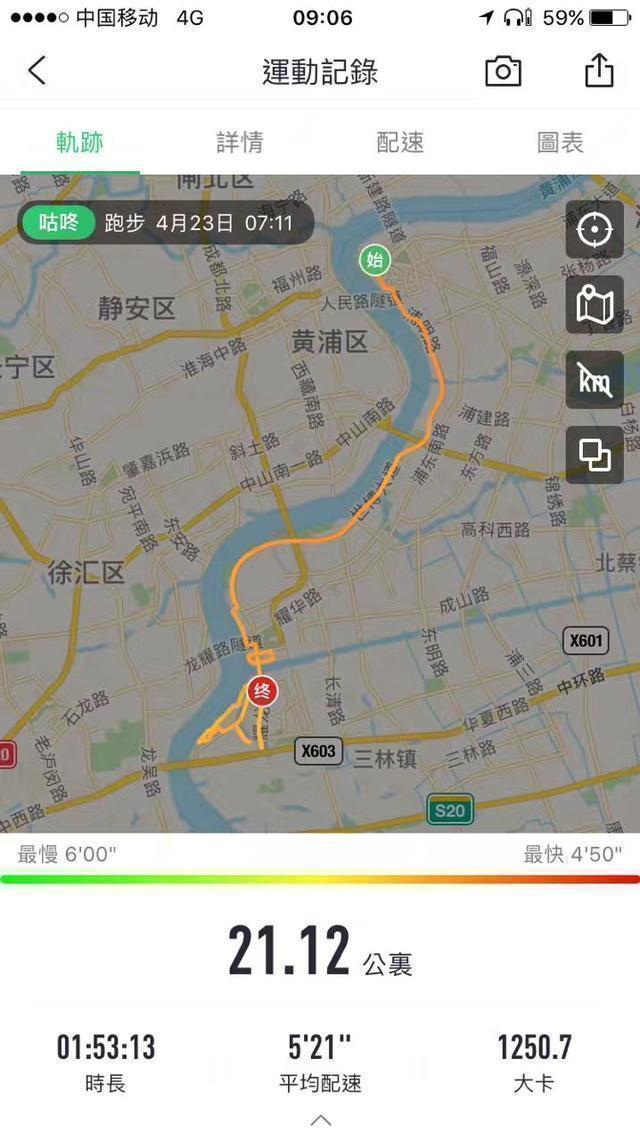
Task: Change the map style with the map icon
Action: pyautogui.click(x=594, y=305)
